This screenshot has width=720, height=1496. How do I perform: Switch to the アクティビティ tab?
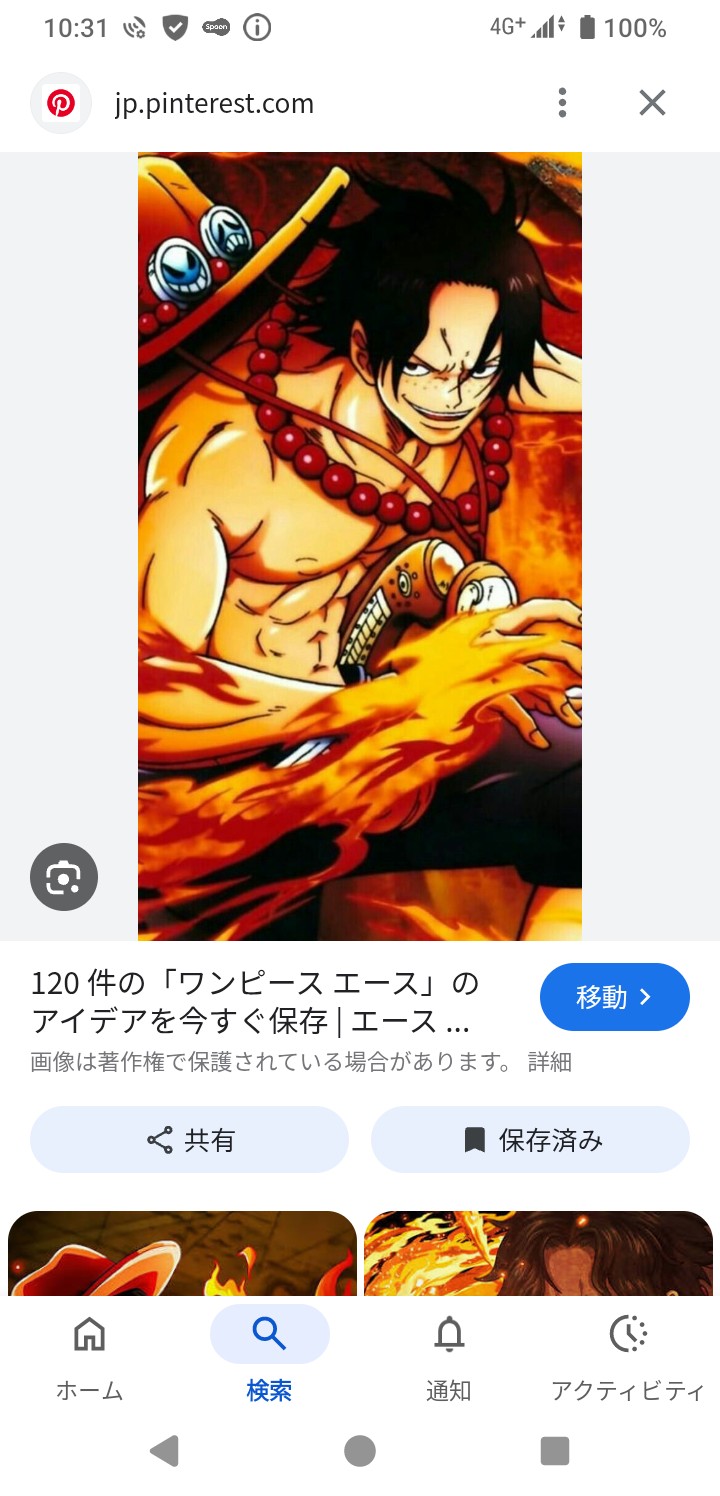coord(628,1357)
